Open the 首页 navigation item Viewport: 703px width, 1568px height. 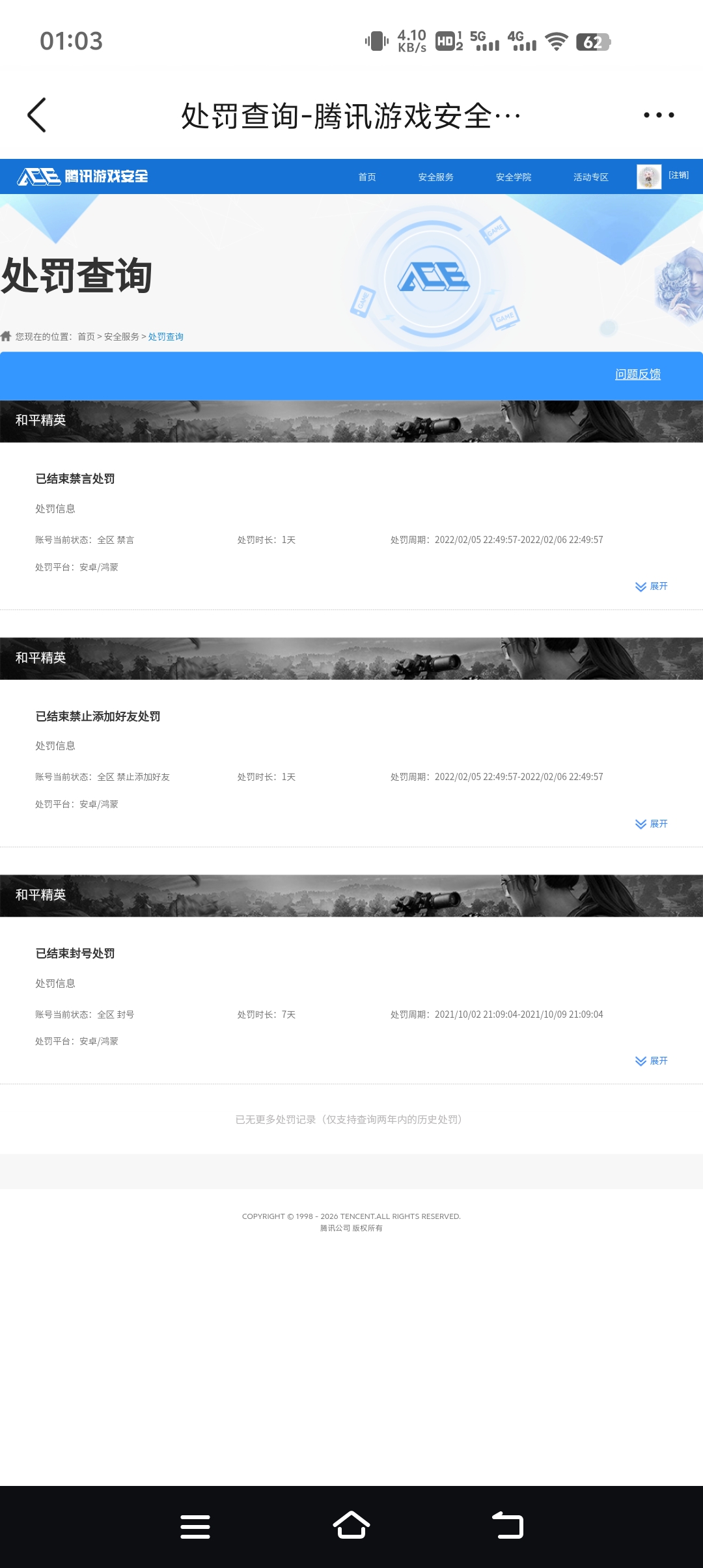pyautogui.click(x=367, y=177)
